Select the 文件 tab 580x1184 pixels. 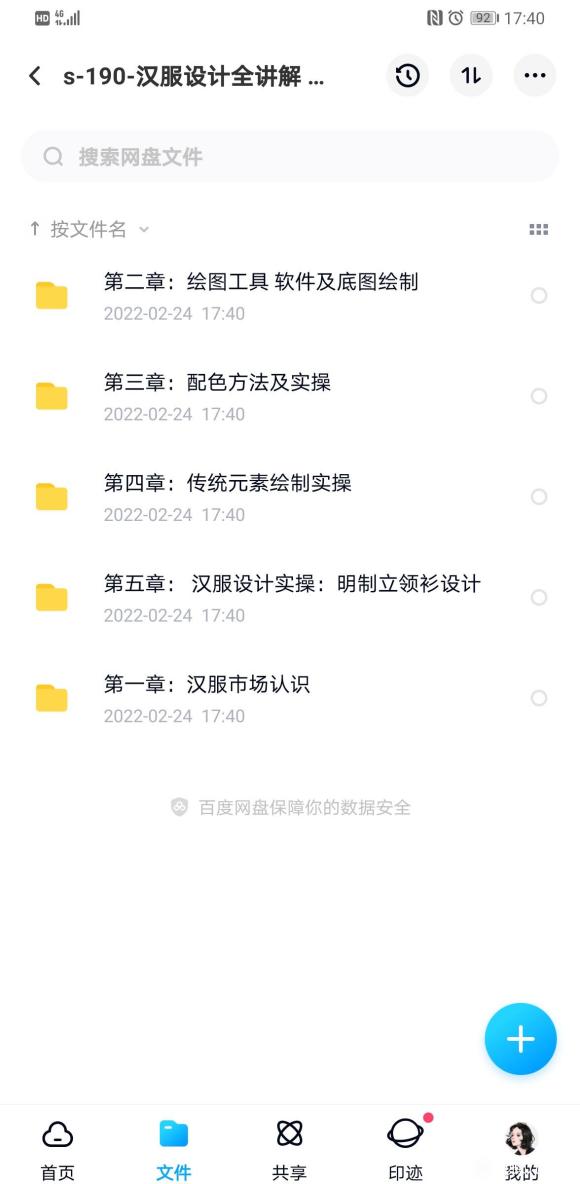point(174,1149)
